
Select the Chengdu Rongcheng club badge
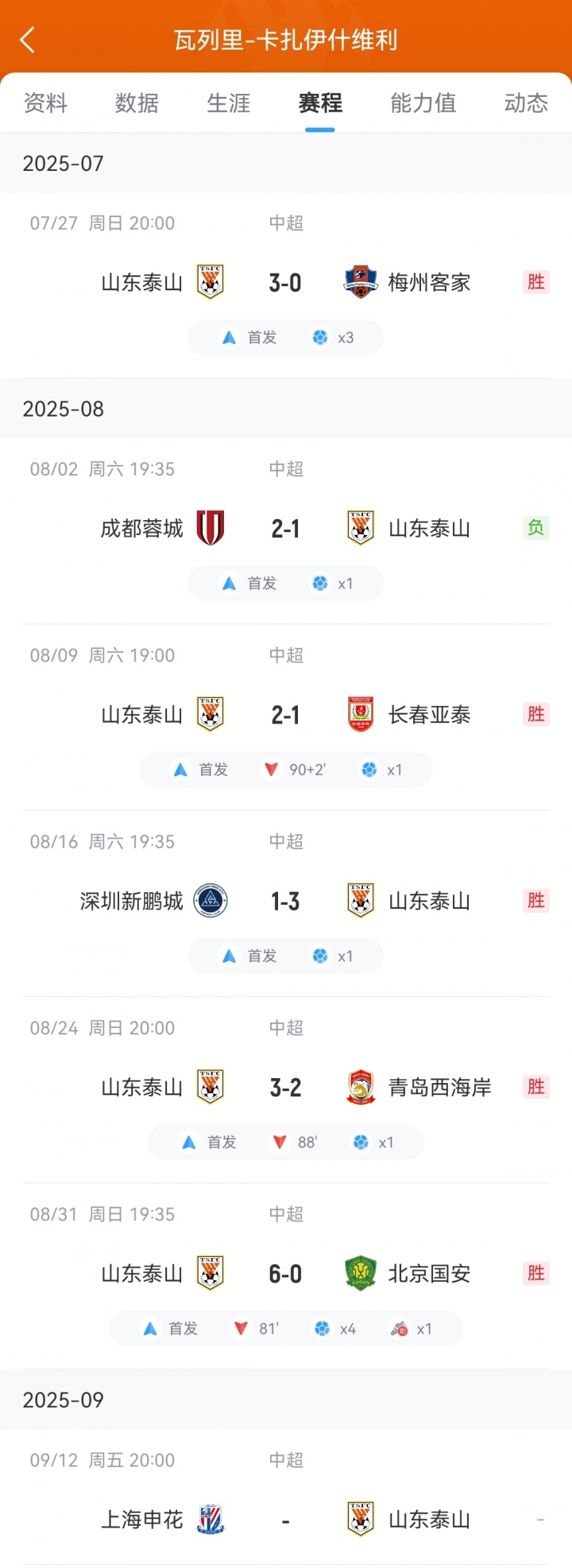coord(211,528)
